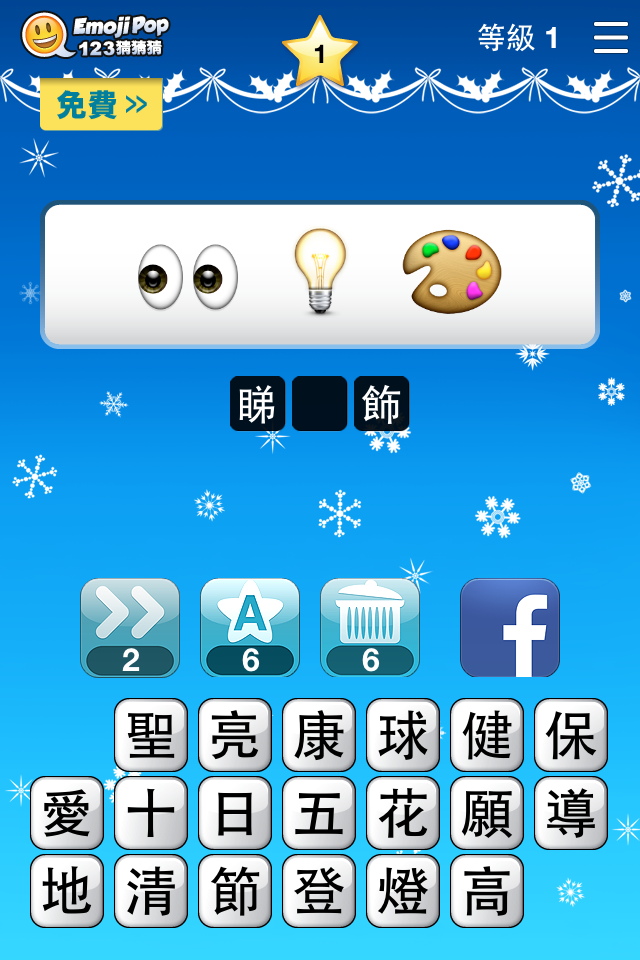Reveal a letter with the star hint

[x=250, y=627]
